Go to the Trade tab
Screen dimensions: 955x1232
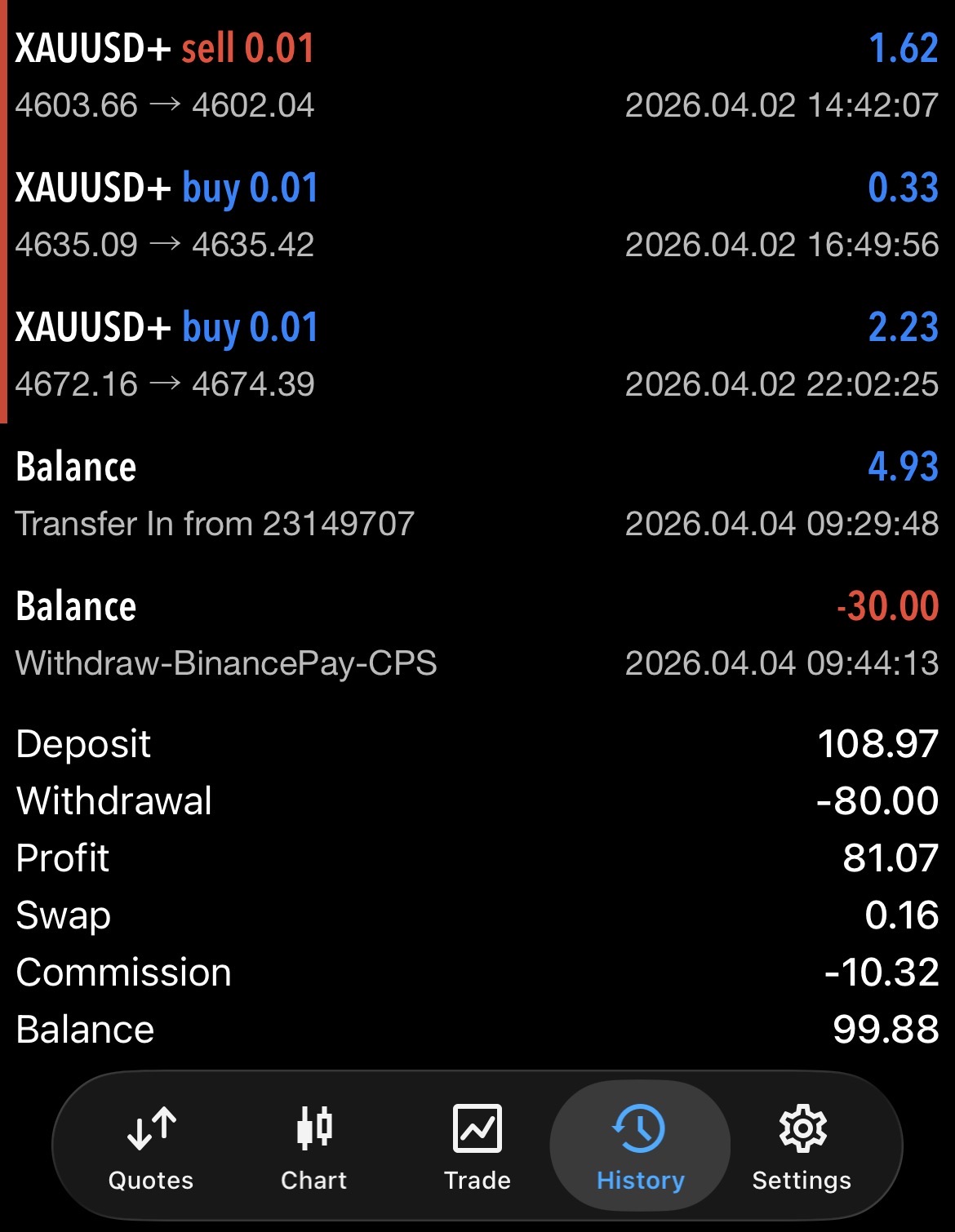[477, 1146]
